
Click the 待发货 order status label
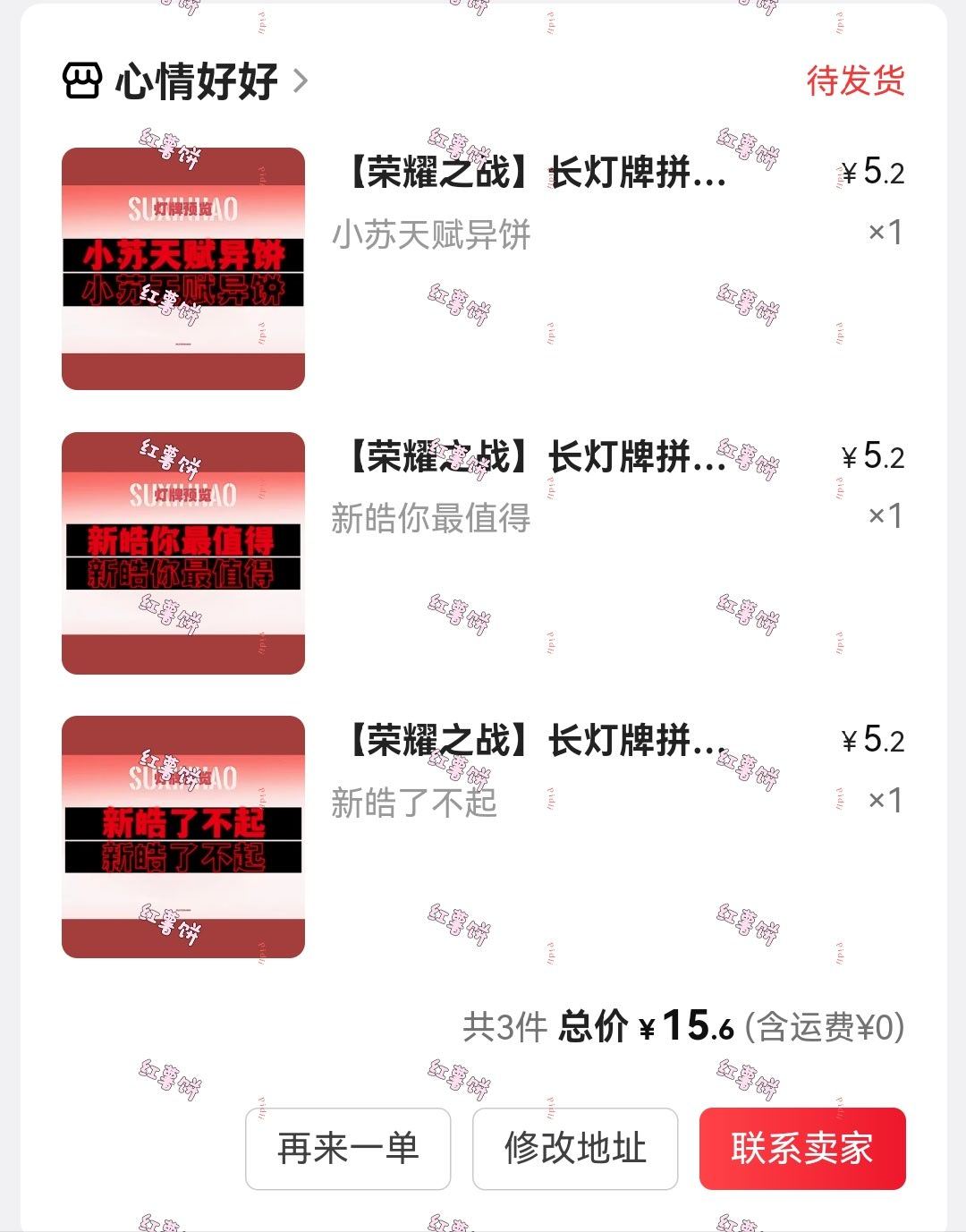pyautogui.click(x=855, y=82)
